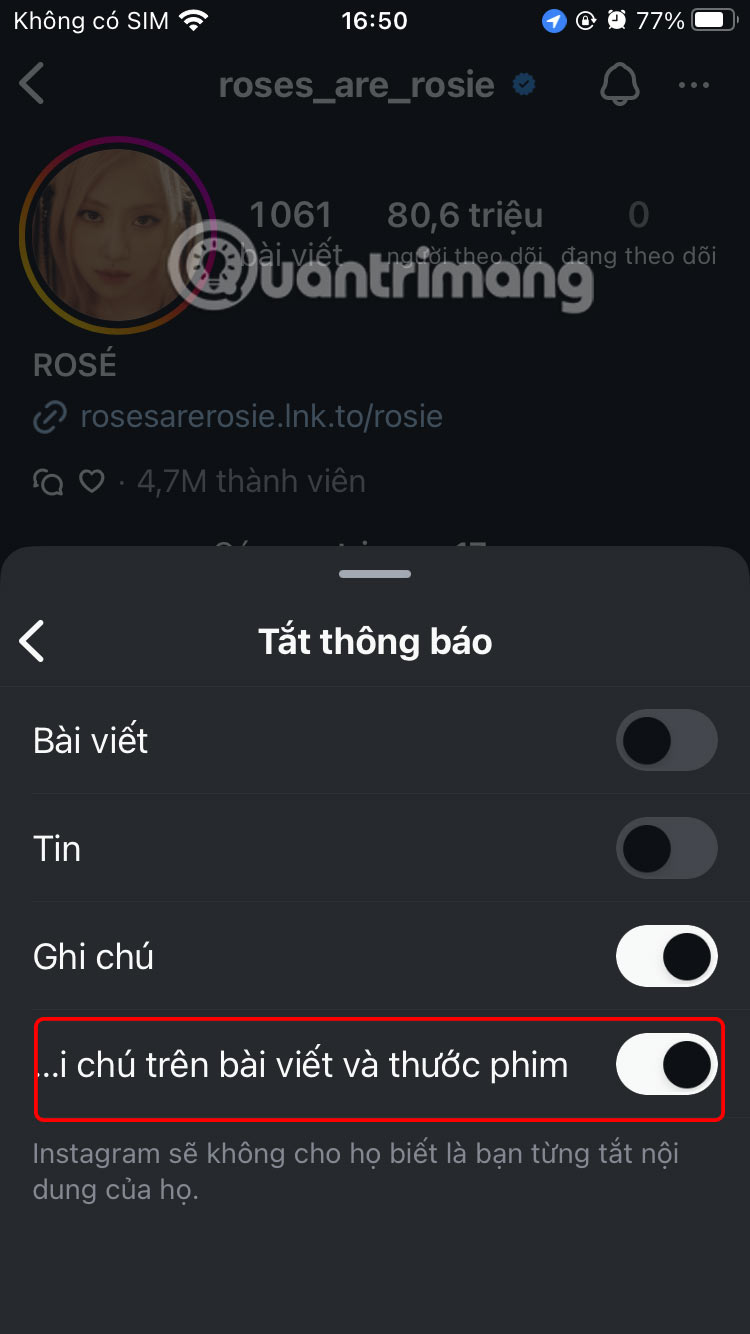Tap the verified badge next to roses_are_rosie
Screen dimensions: 750x1334
coord(521,84)
